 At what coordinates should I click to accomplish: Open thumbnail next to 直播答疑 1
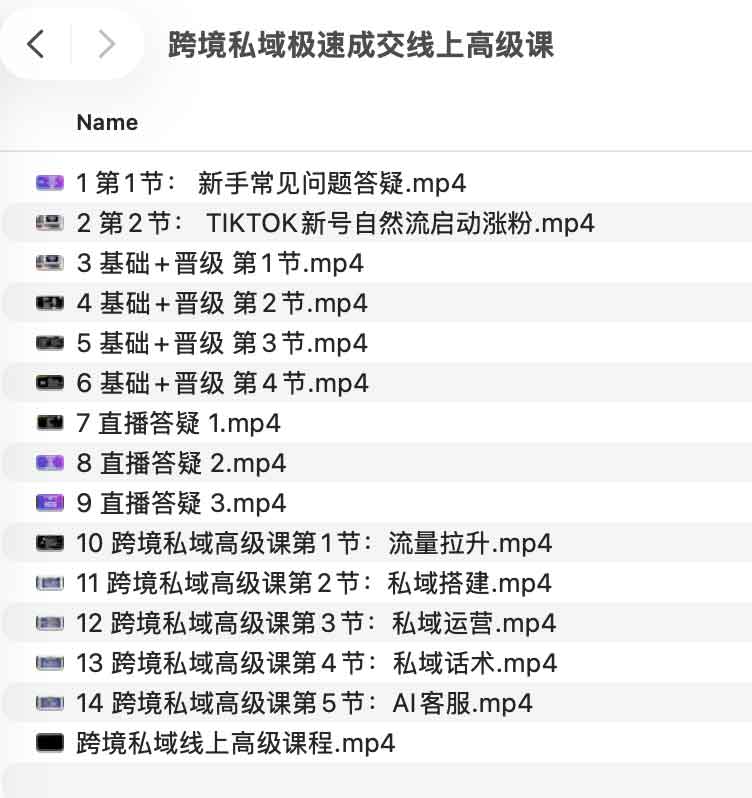coord(48,423)
